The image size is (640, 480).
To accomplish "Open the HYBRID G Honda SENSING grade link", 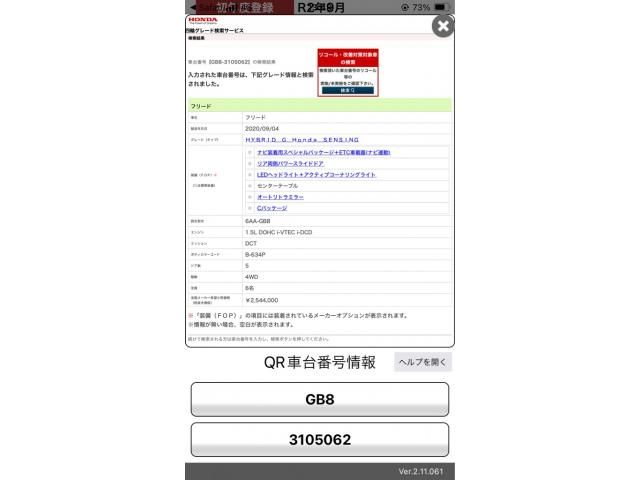I will coord(302,140).
